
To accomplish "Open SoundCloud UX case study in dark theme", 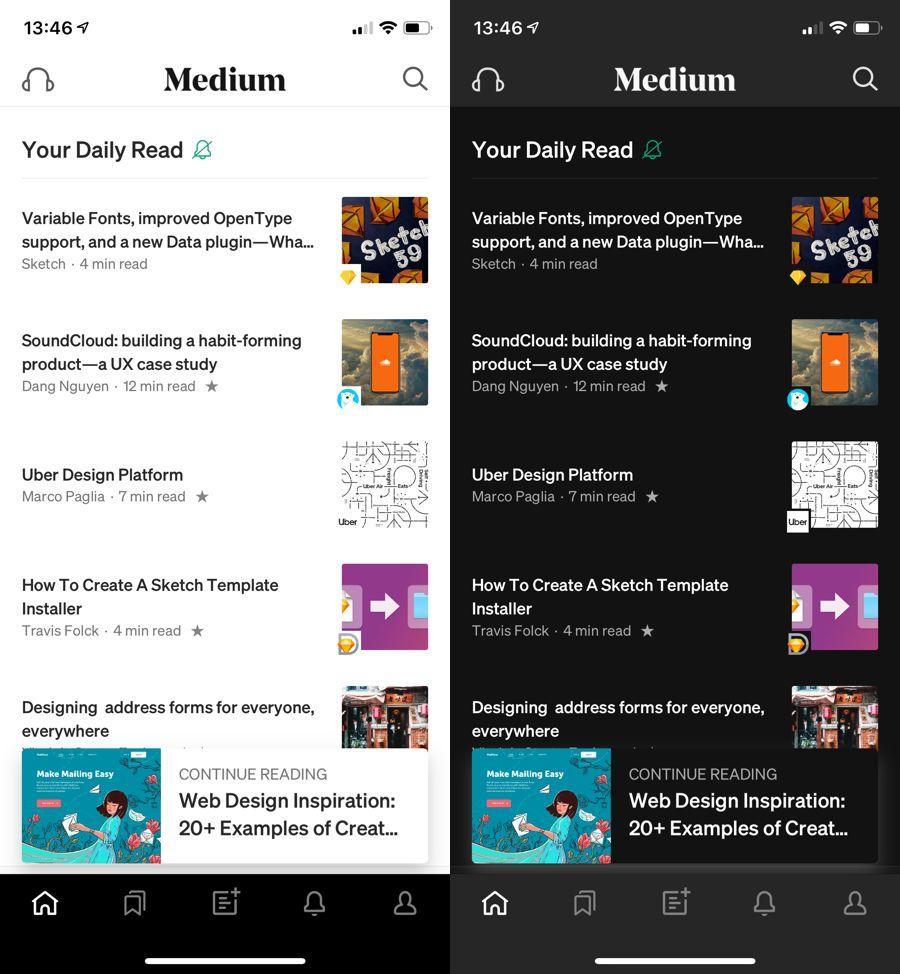I will 612,352.
